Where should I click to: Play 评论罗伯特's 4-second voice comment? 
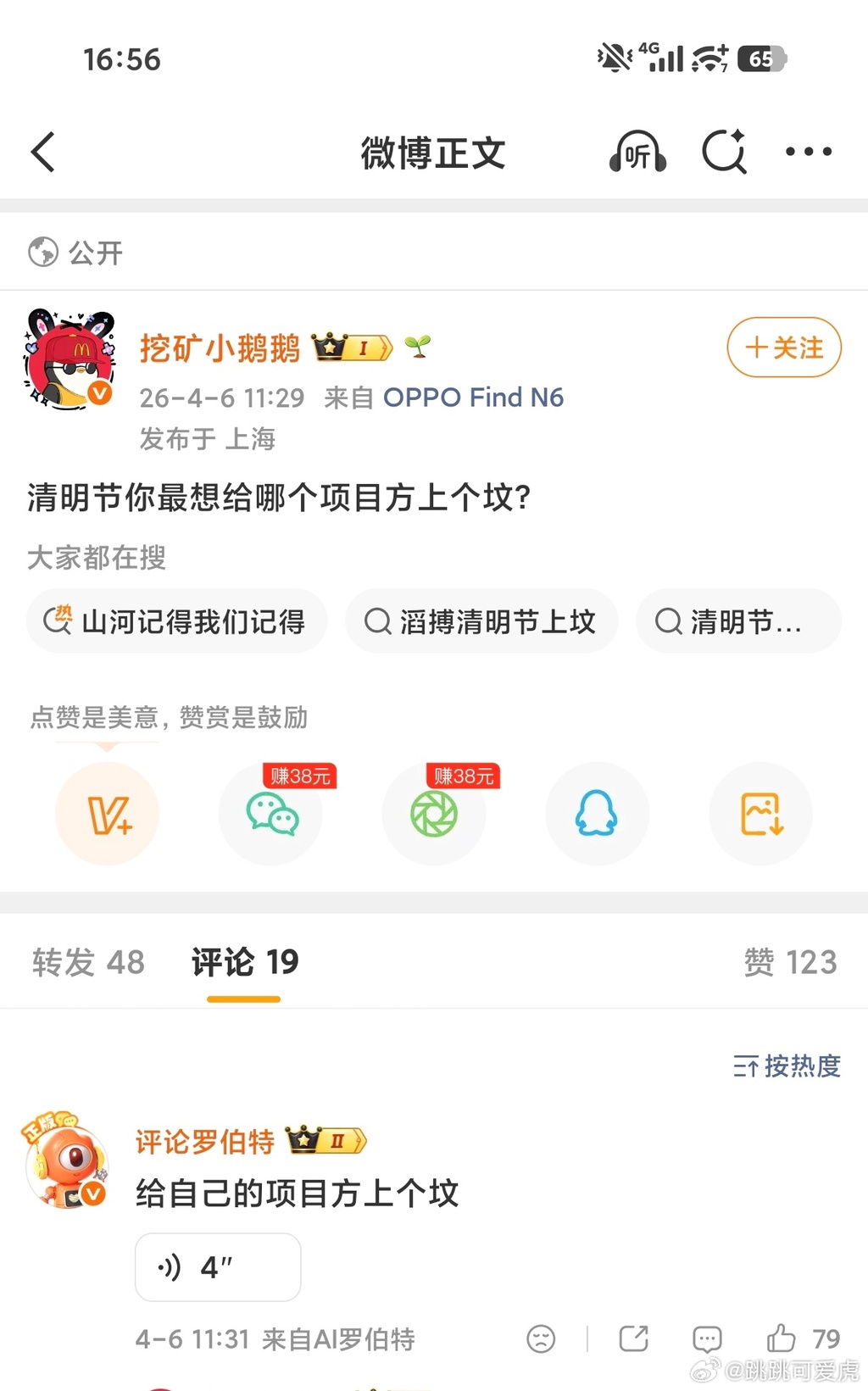tap(218, 1267)
